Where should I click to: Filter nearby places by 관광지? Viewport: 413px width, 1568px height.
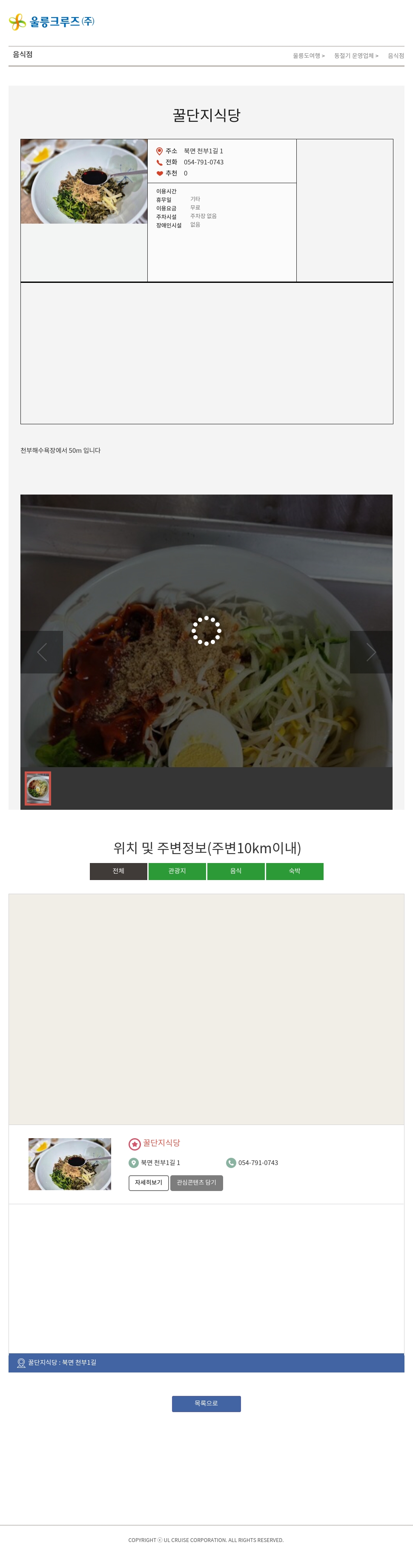tap(177, 871)
